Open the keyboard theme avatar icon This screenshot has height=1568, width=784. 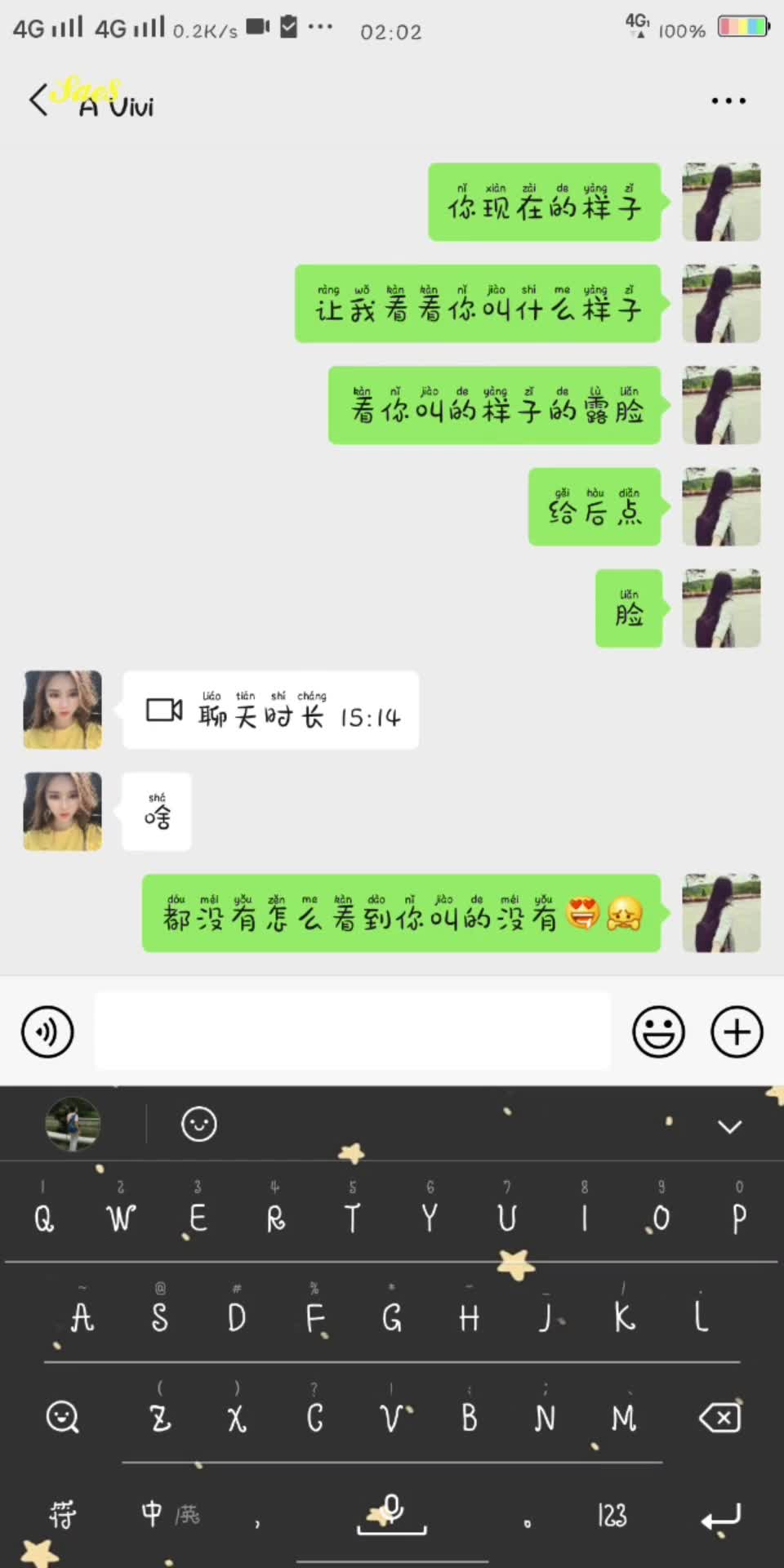73,1124
